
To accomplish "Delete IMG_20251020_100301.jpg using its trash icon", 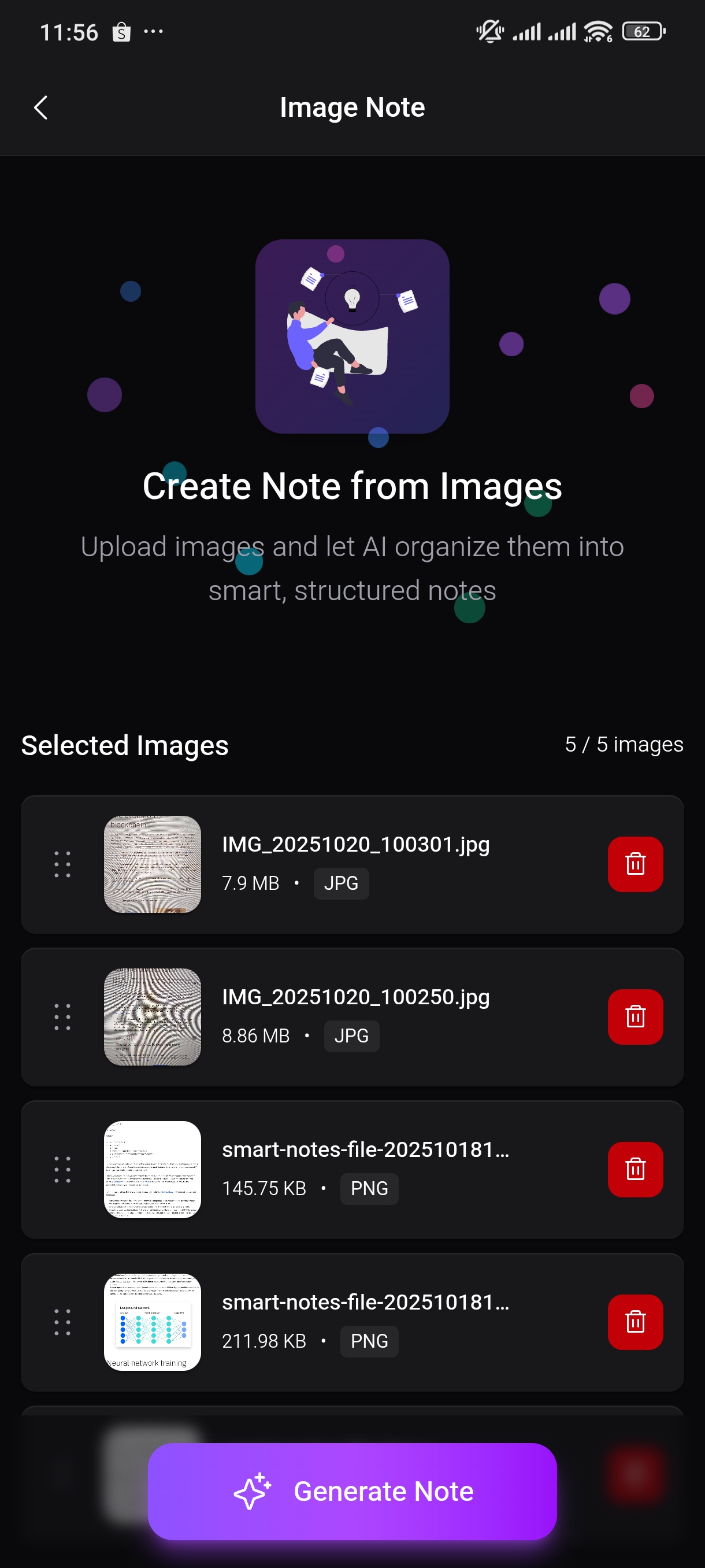I will point(635,864).
